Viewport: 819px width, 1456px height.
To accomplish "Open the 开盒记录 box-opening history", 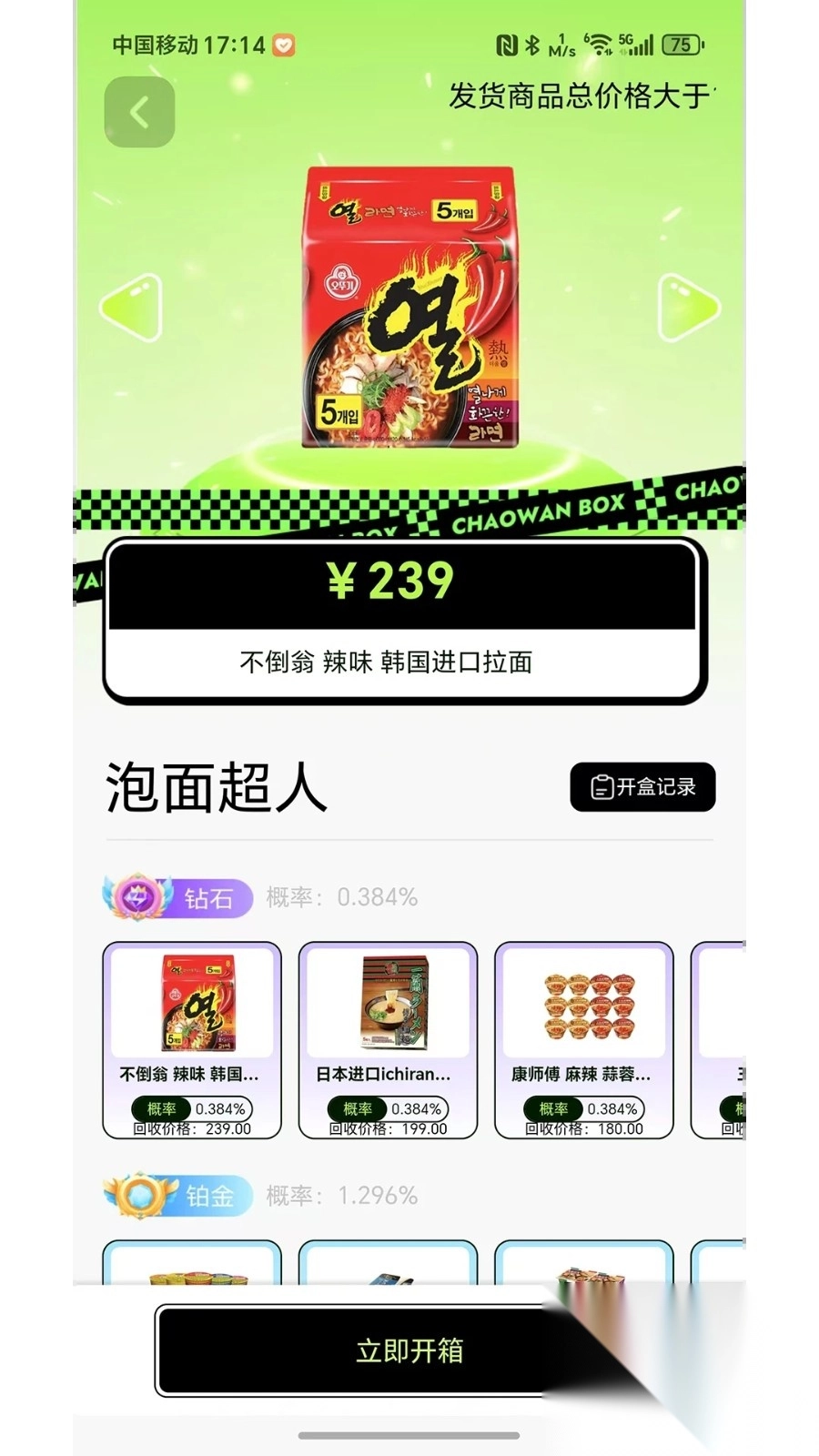I will click(642, 787).
